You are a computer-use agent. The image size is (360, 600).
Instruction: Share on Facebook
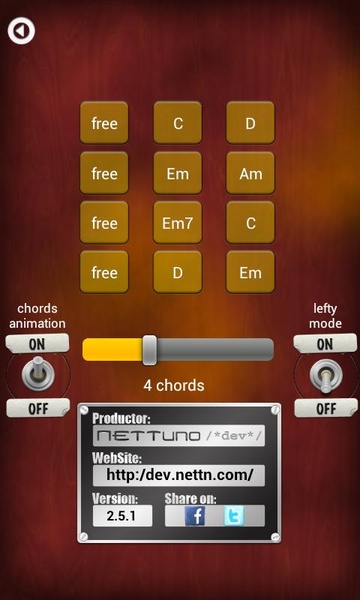(195, 516)
